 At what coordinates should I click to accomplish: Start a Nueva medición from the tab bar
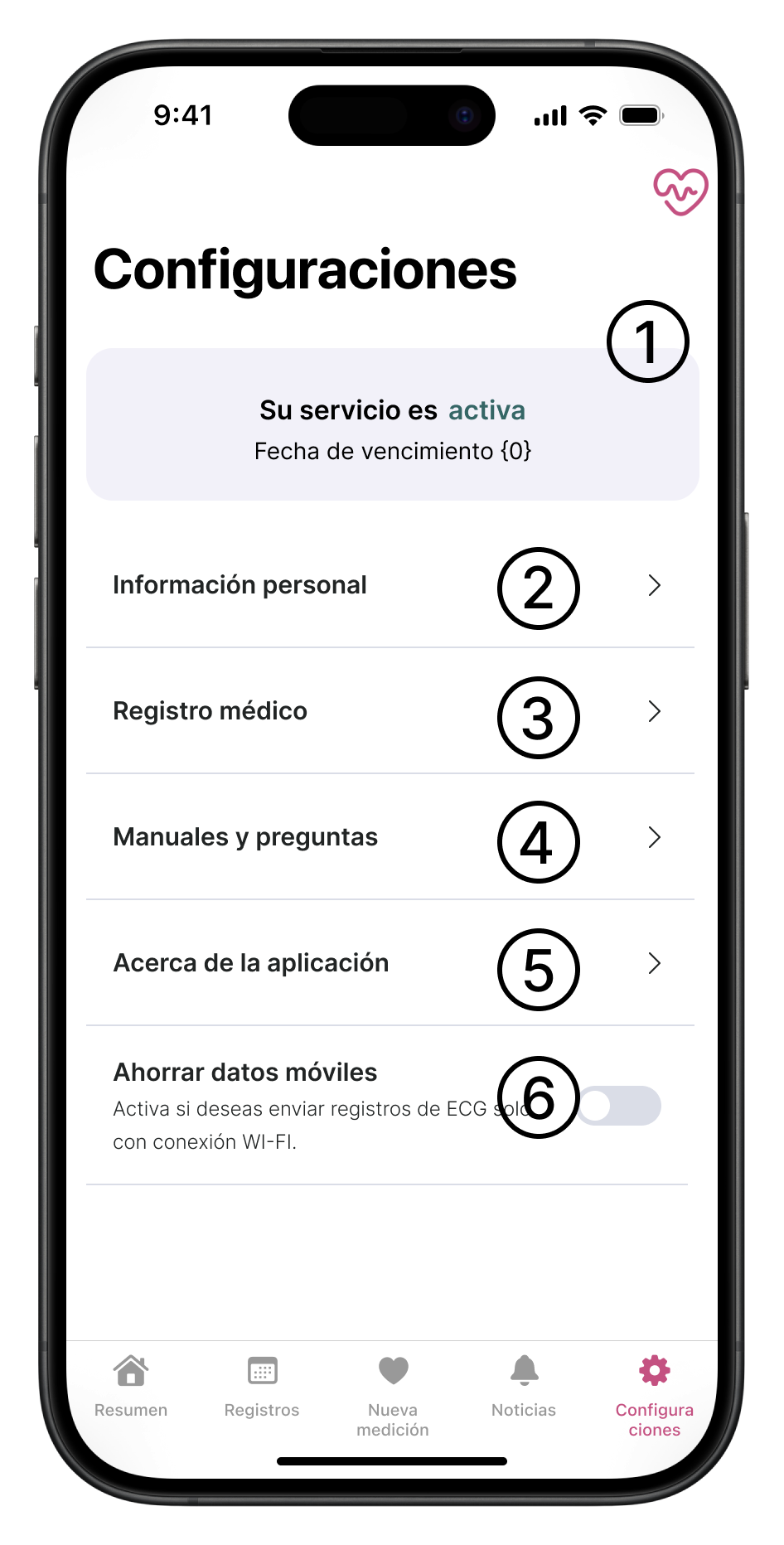click(x=393, y=1394)
